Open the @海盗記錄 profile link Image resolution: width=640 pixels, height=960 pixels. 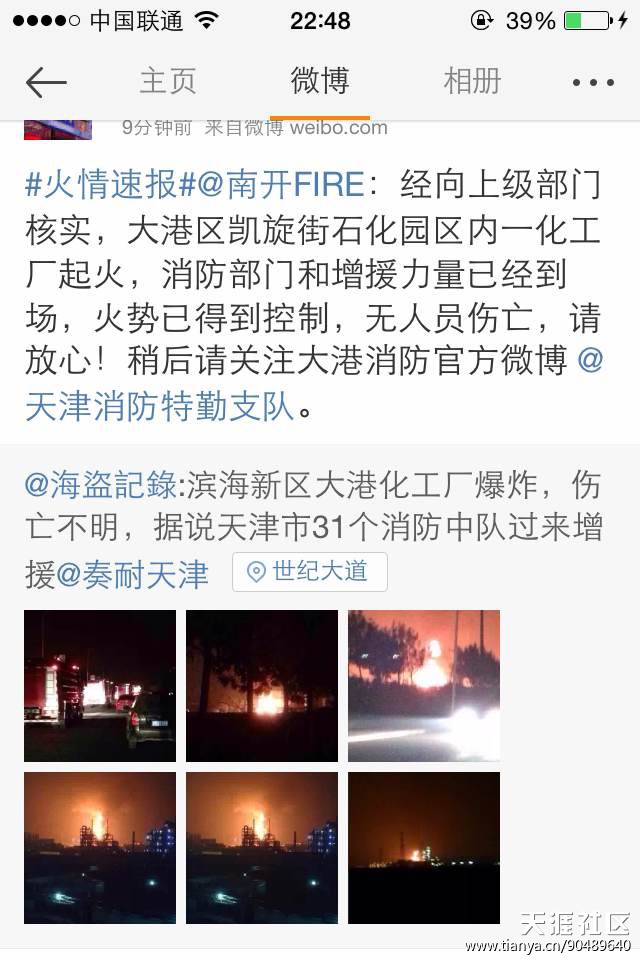tap(101, 485)
